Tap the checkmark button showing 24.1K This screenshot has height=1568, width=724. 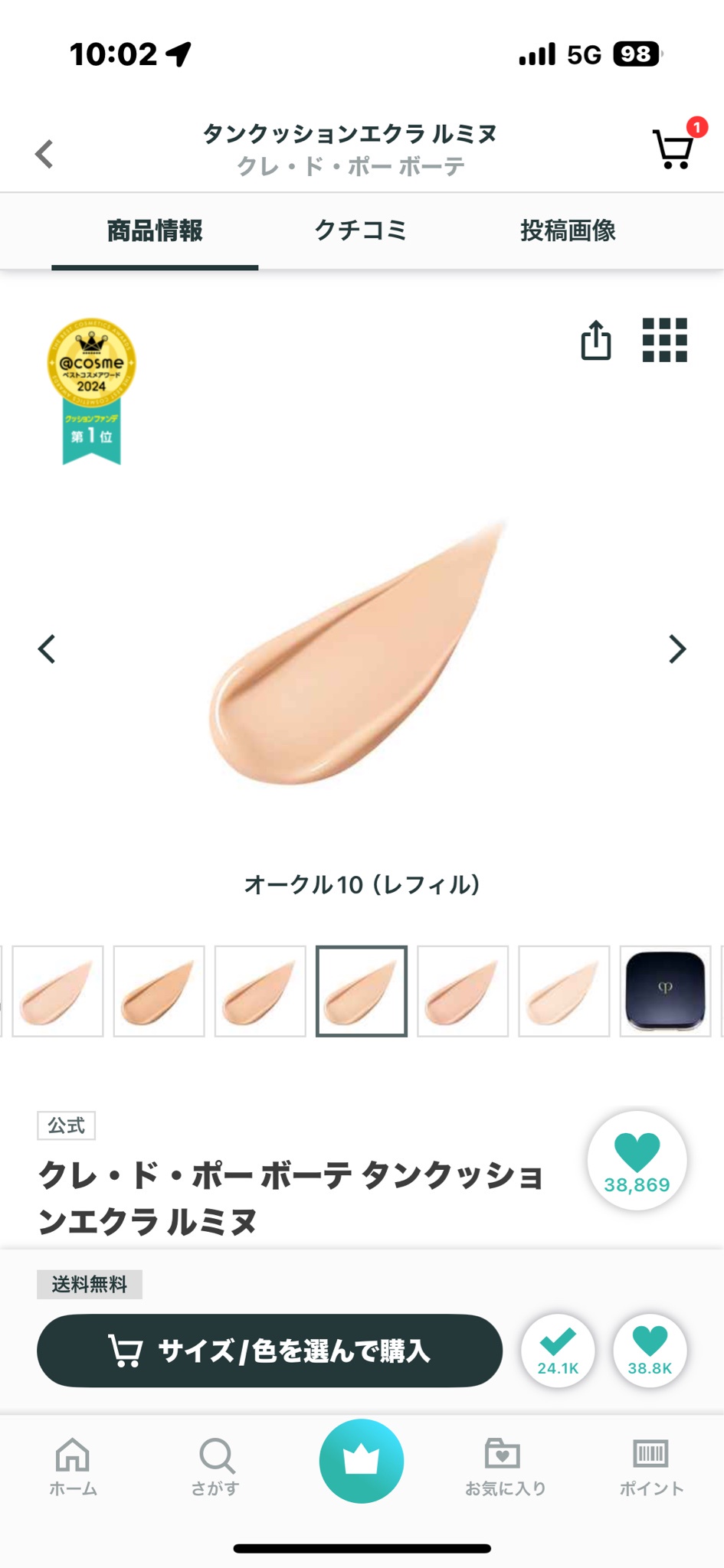(x=558, y=1351)
